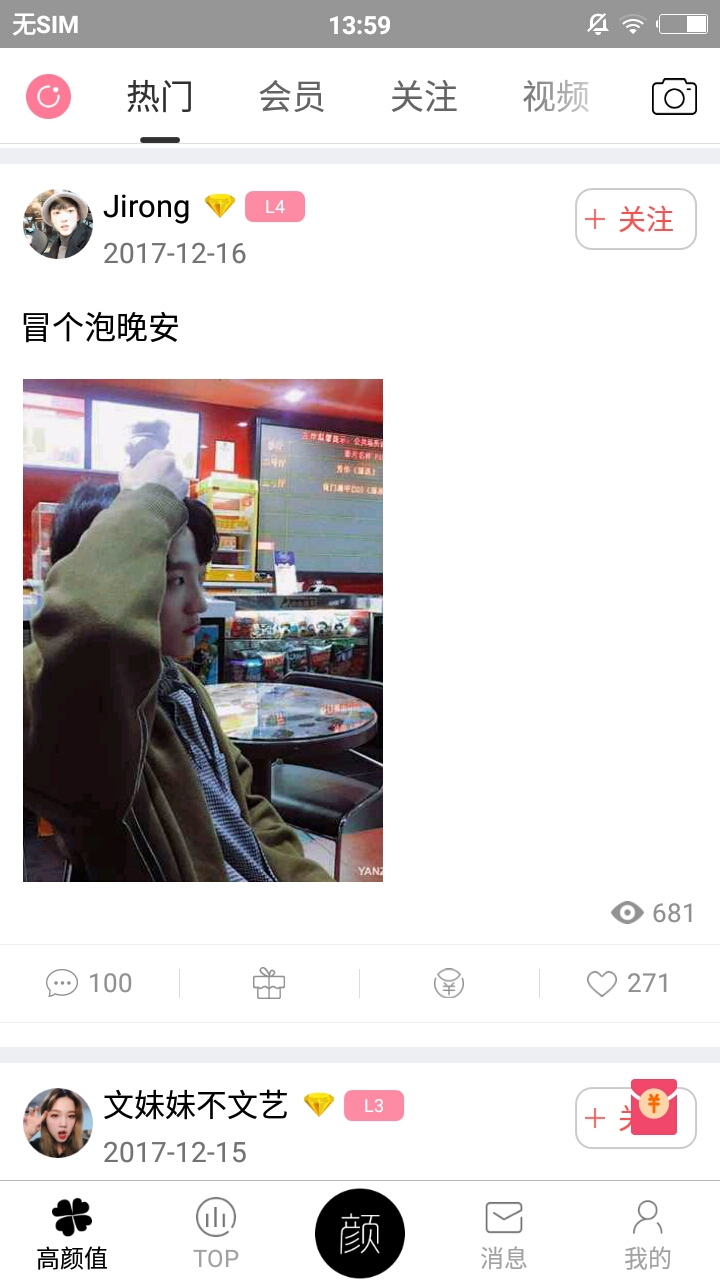Switch to the 视频 tab

coord(555,97)
